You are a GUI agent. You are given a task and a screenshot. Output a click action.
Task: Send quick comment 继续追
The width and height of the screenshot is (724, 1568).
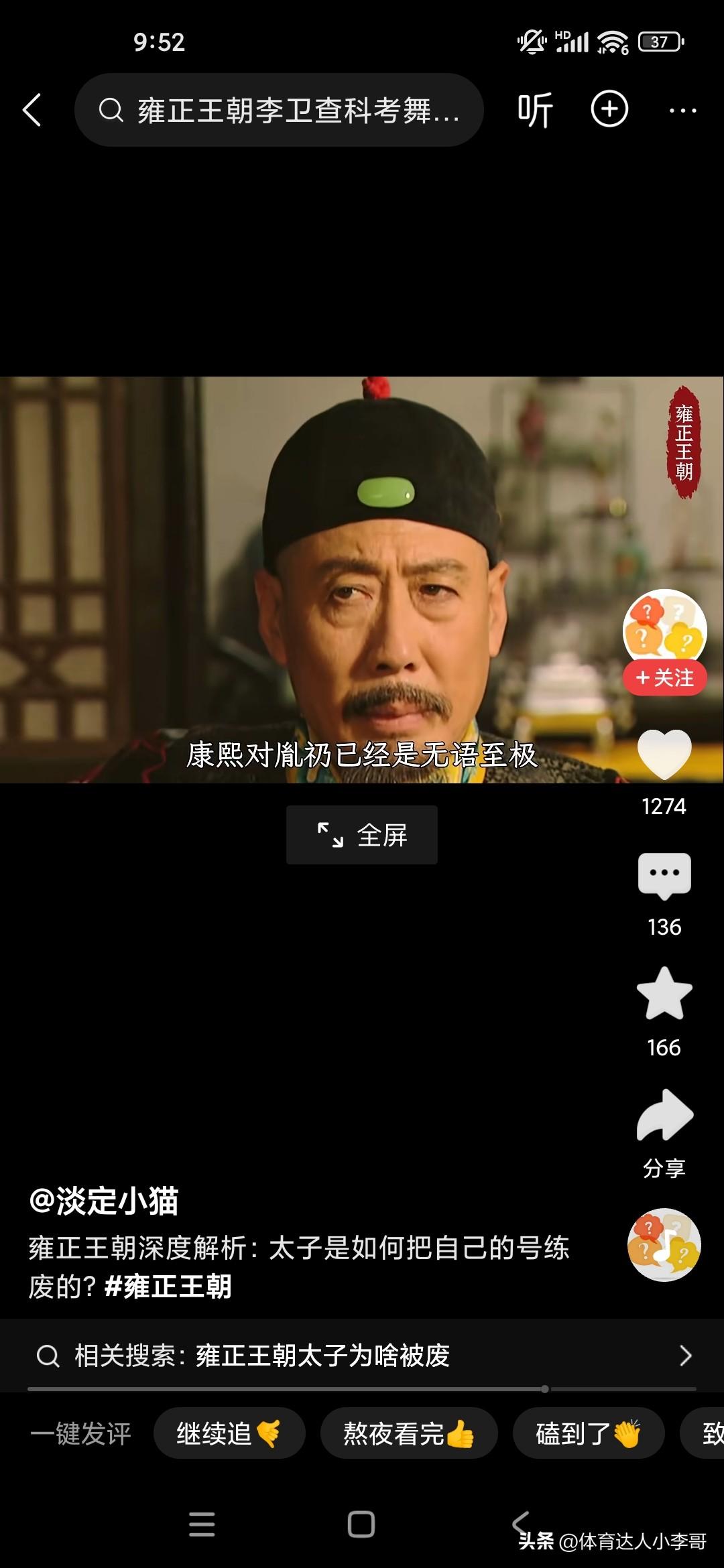point(229,1434)
